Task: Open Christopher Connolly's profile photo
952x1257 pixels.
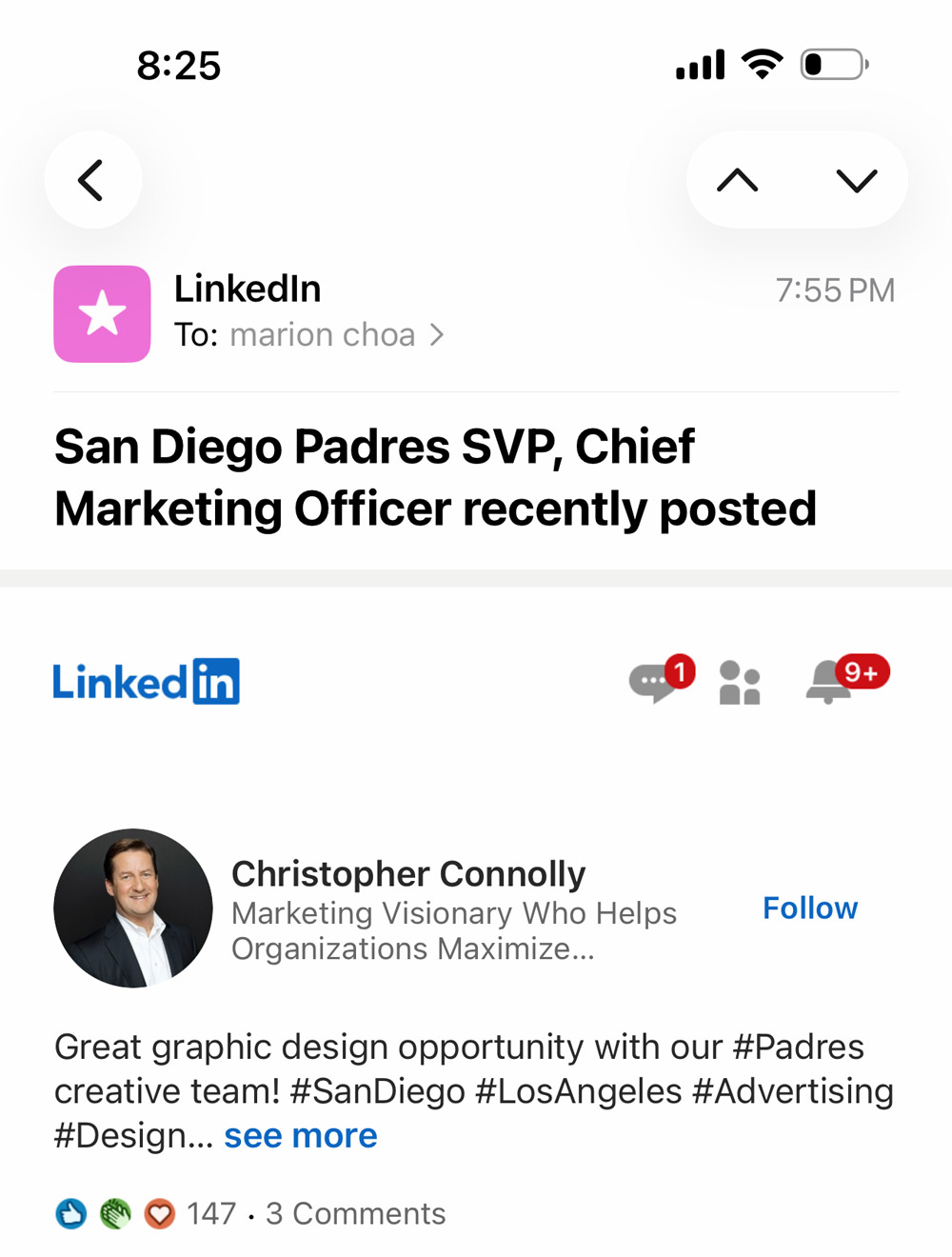Action: tap(133, 908)
